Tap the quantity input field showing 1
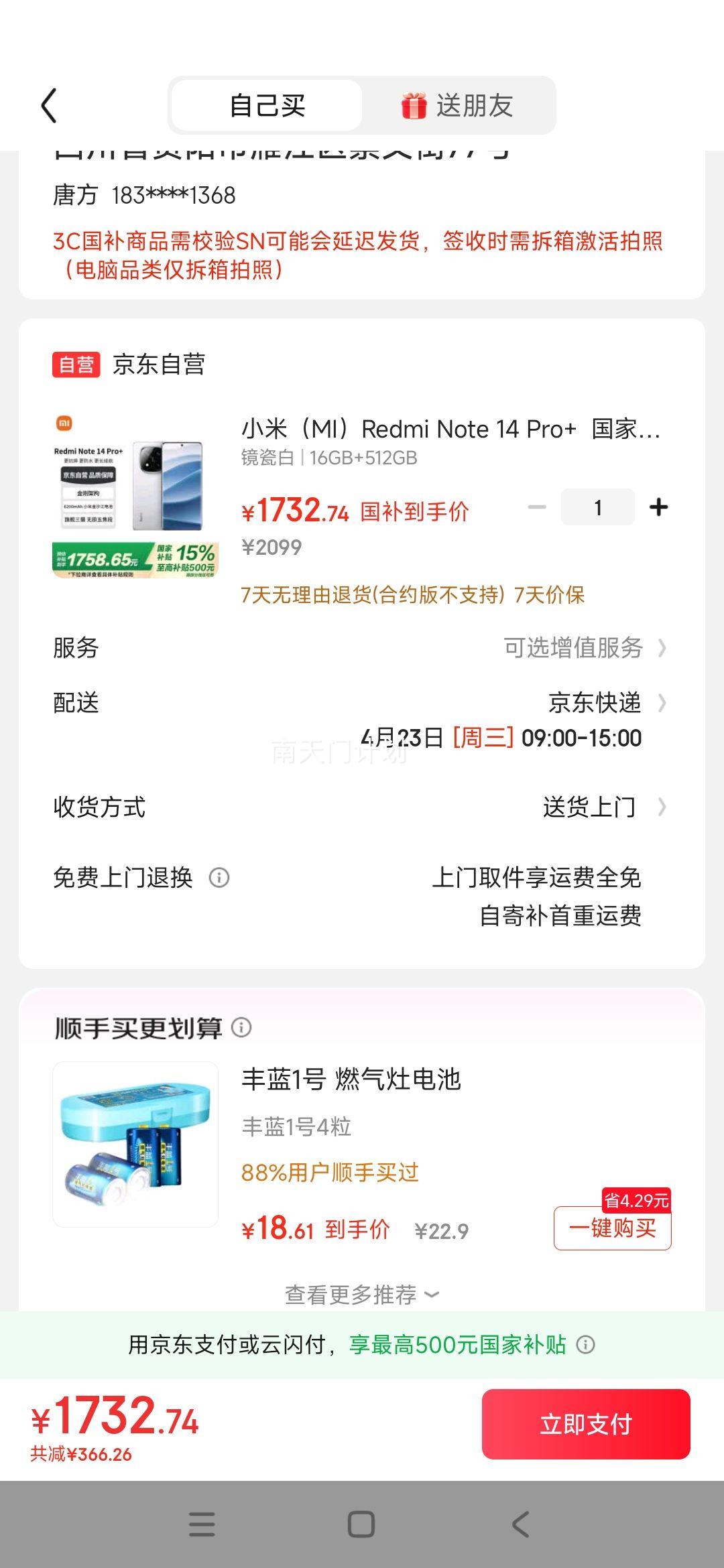The width and height of the screenshot is (724, 1568). coord(597,507)
